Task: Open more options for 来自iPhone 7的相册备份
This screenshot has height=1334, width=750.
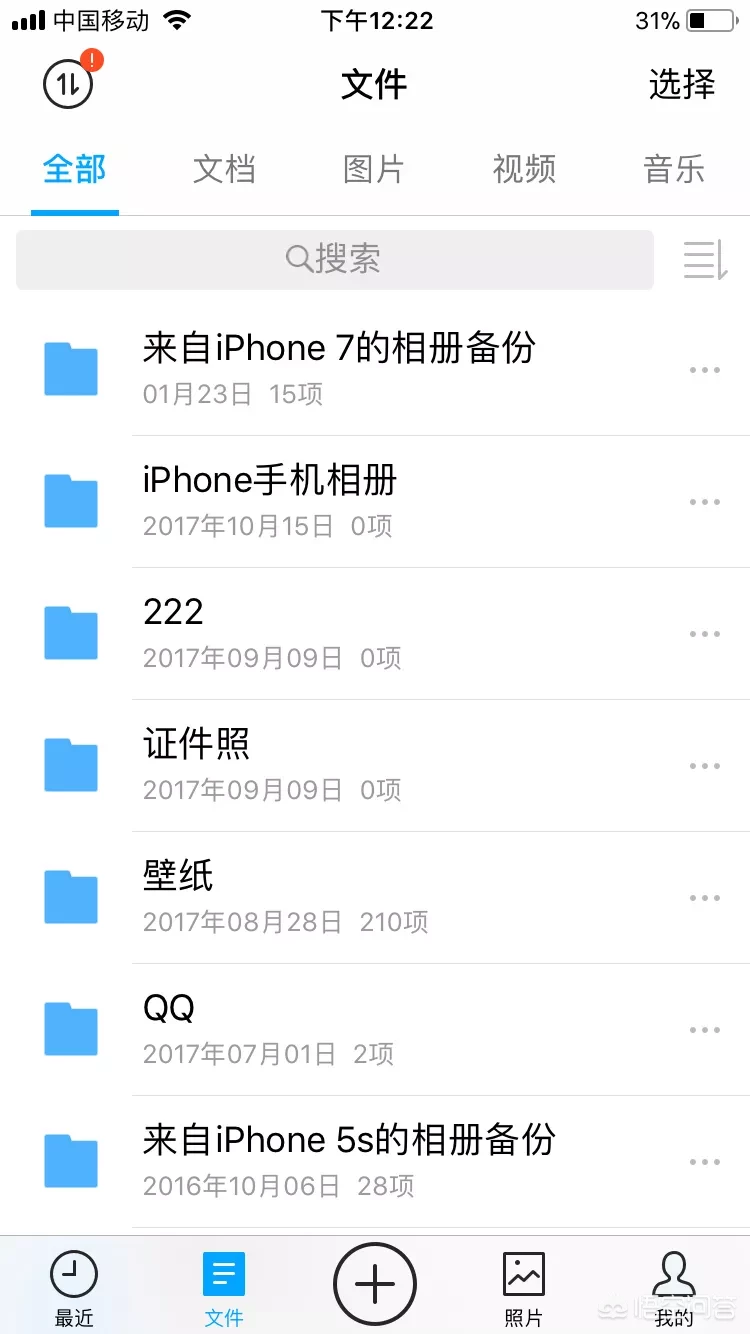Action: pyautogui.click(x=706, y=369)
